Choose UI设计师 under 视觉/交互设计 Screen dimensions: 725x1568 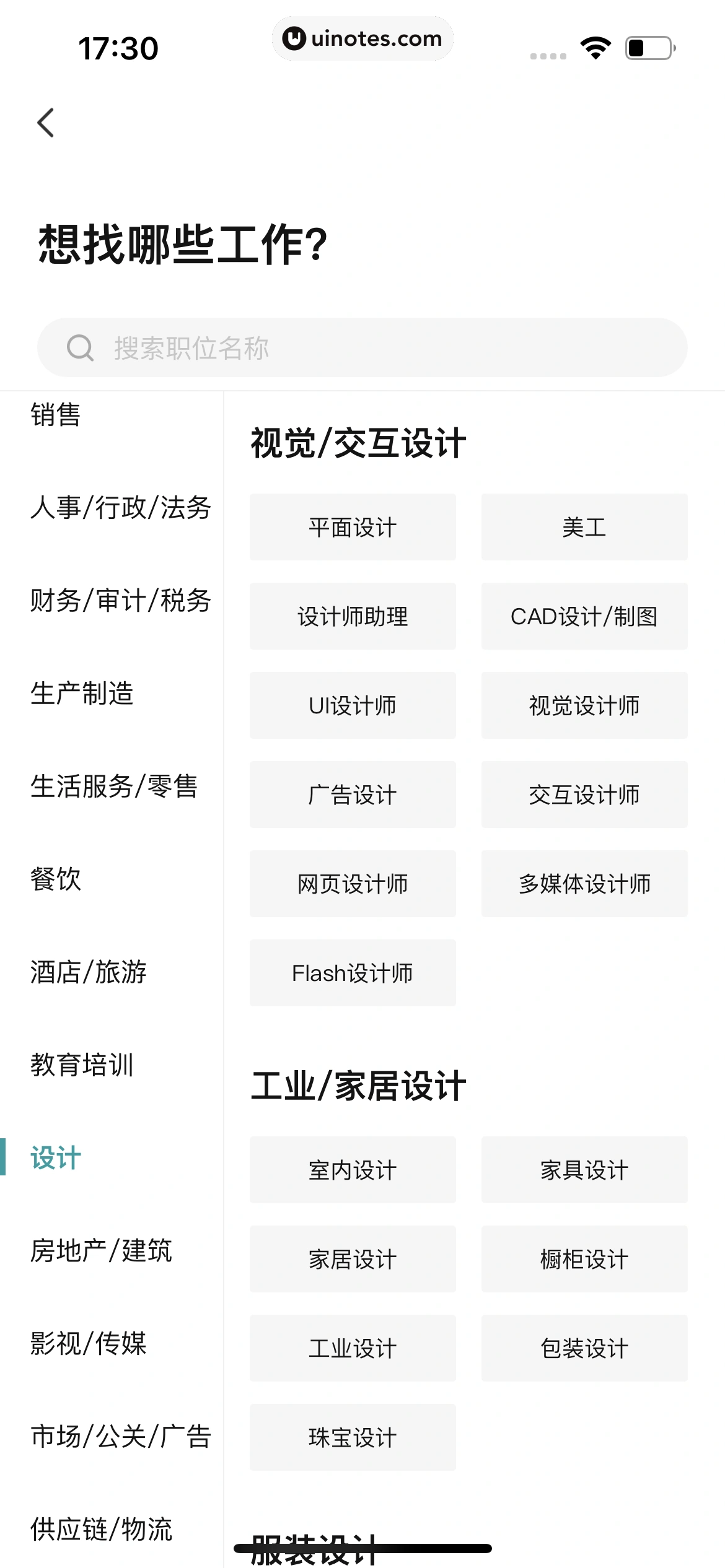pyautogui.click(x=352, y=705)
